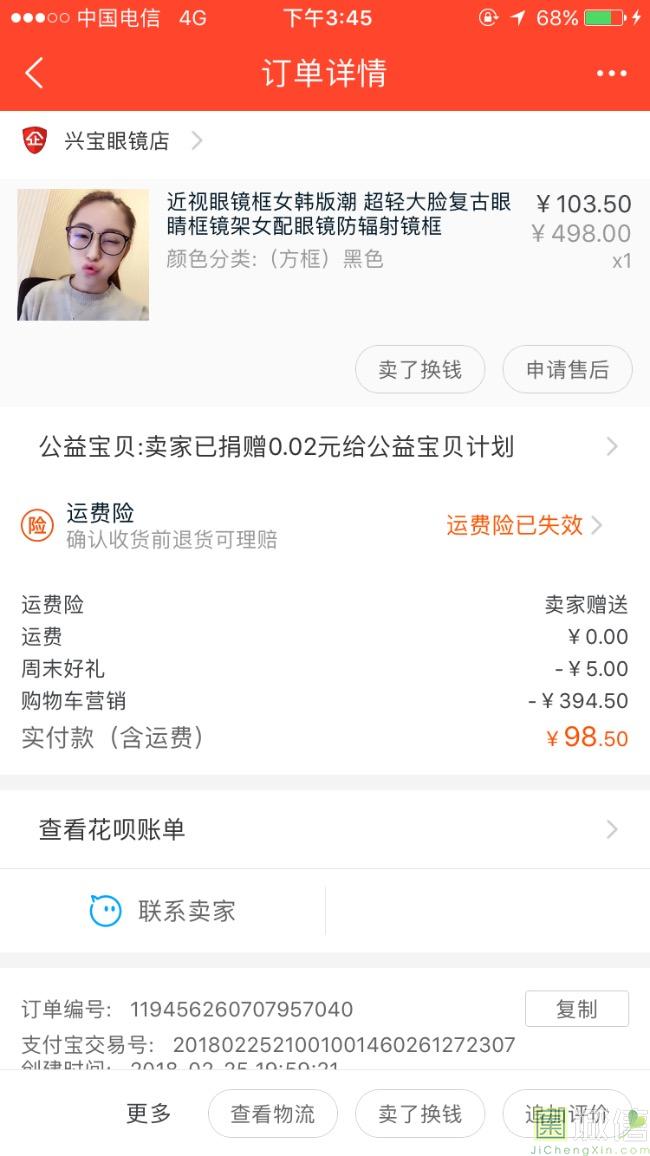Screen dimensions: 650x1156
Task: Check shipment tracking via 查看物流
Action: coord(273,1114)
